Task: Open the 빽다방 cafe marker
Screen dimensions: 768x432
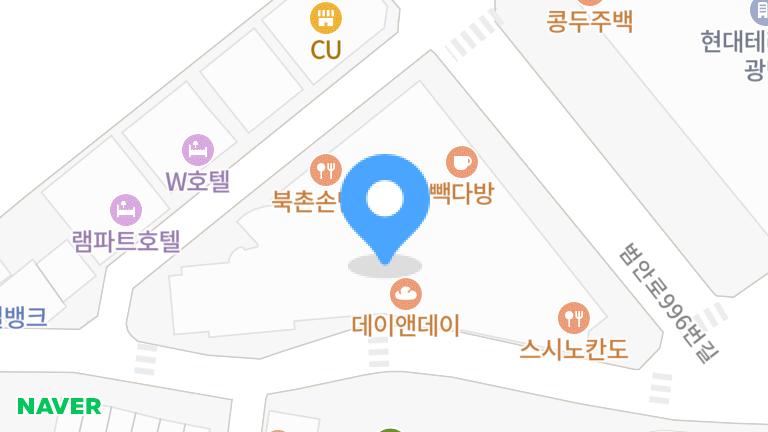Action: [x=461, y=162]
